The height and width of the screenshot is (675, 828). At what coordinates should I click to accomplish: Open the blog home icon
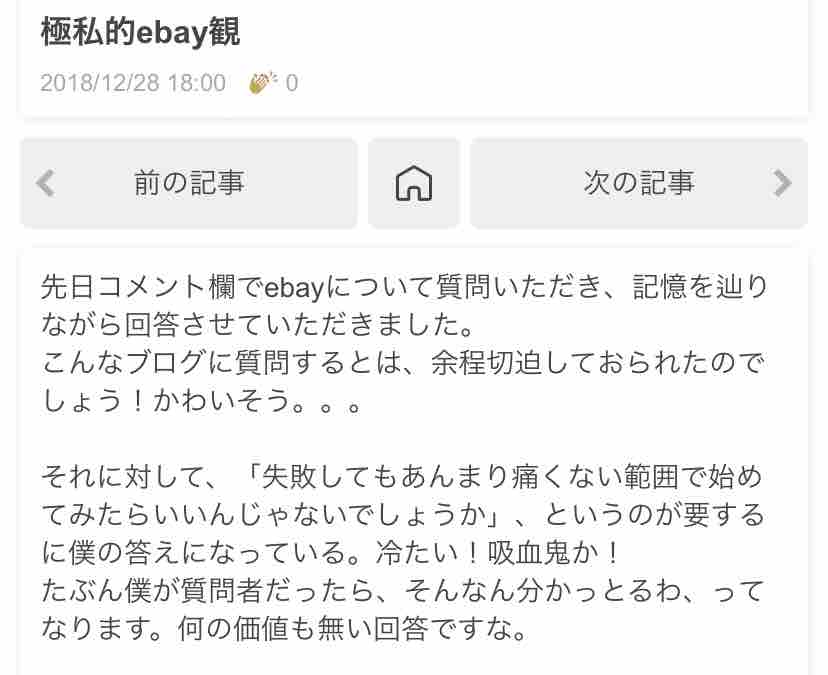click(x=413, y=183)
